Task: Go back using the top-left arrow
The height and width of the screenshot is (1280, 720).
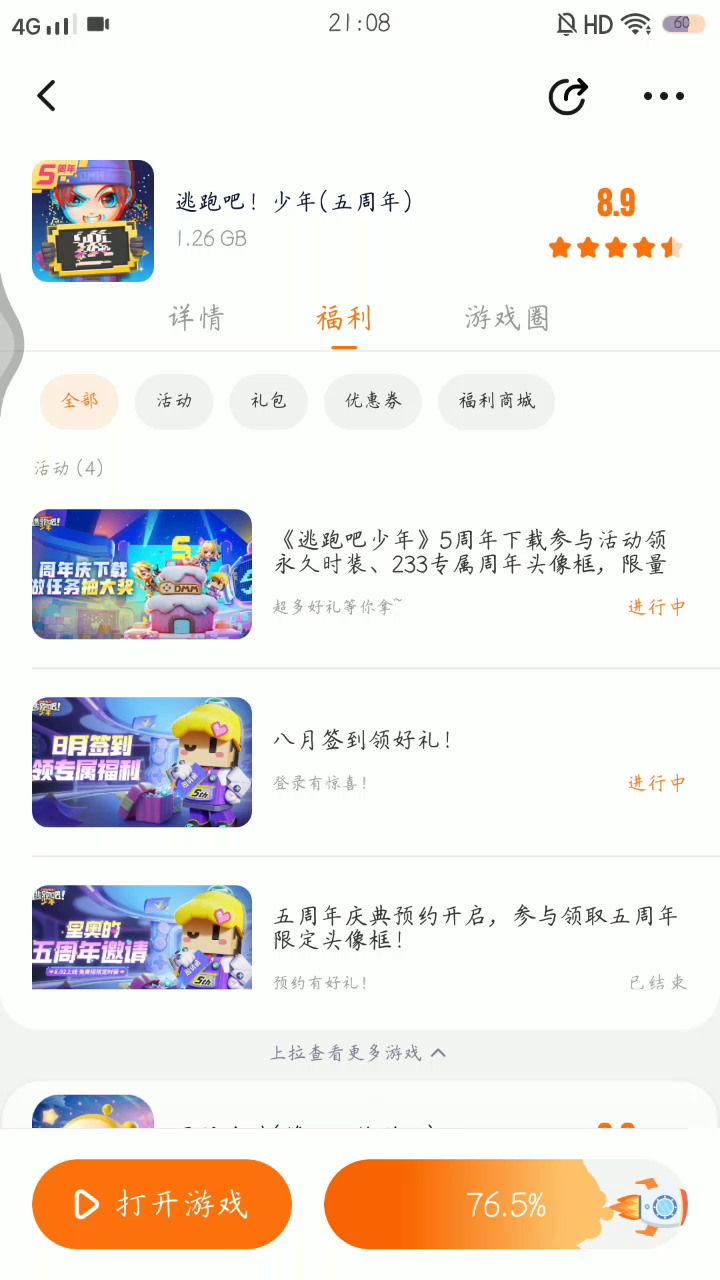Action: [47, 96]
